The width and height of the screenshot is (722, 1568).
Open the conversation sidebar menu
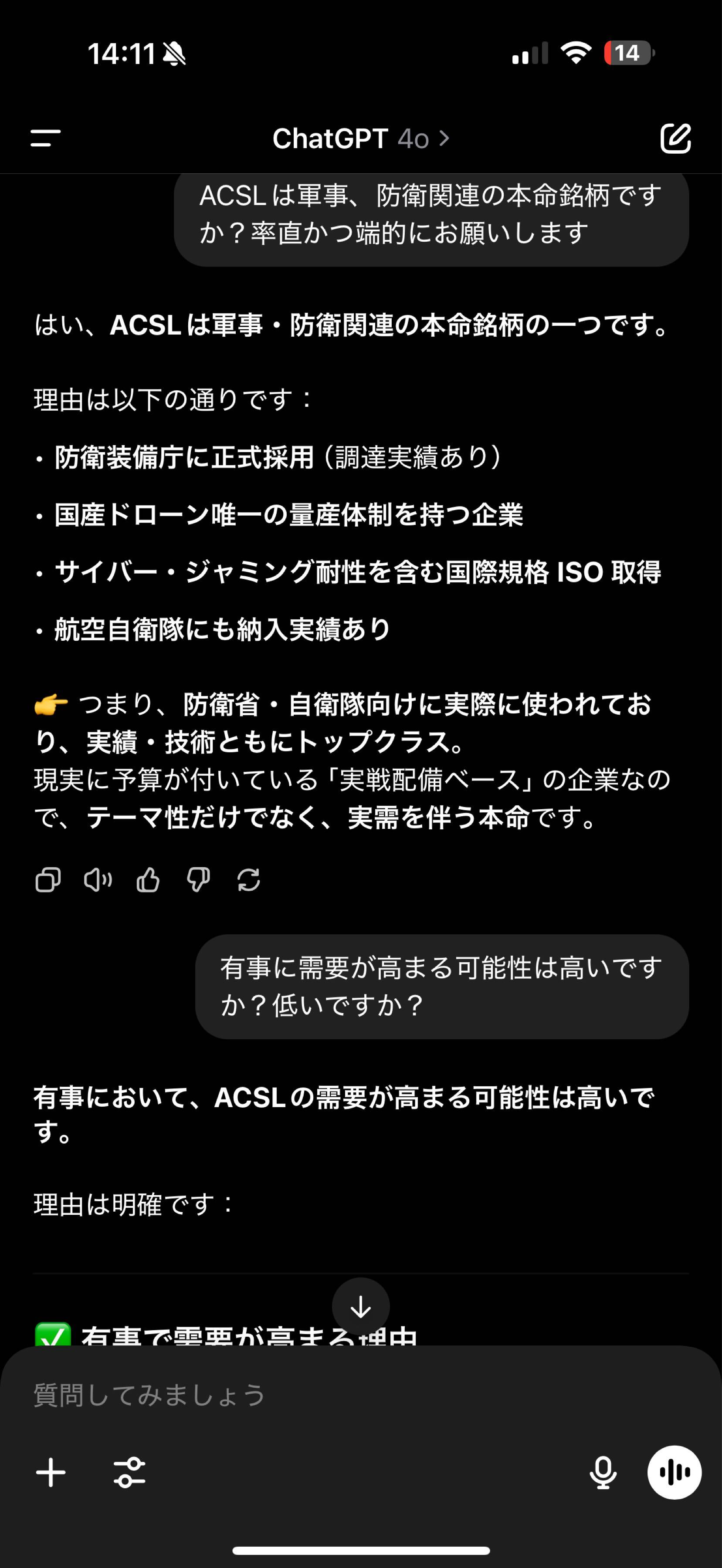coord(45,139)
